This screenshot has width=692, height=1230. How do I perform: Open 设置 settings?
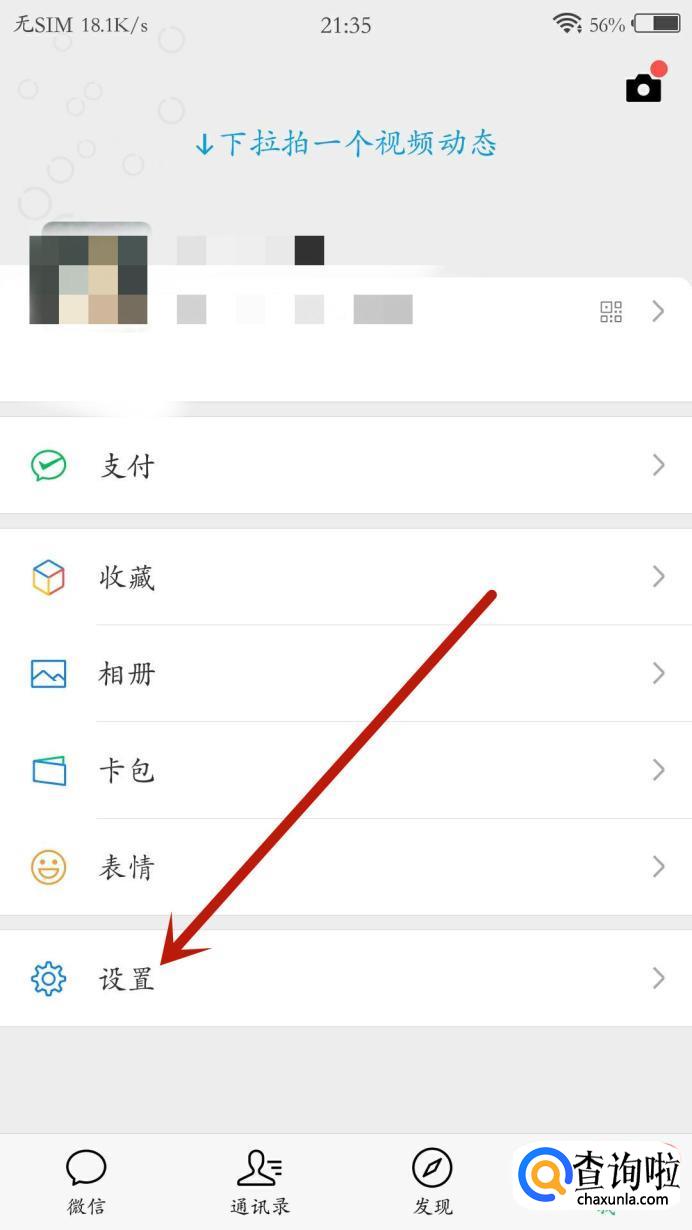345,978
